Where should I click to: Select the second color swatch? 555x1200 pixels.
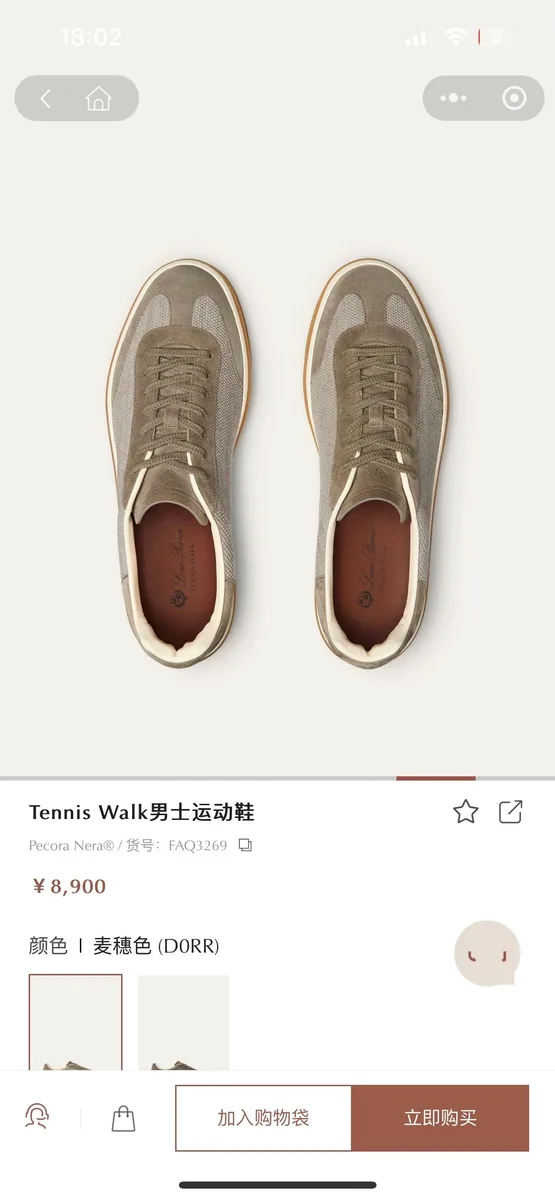(184, 1022)
